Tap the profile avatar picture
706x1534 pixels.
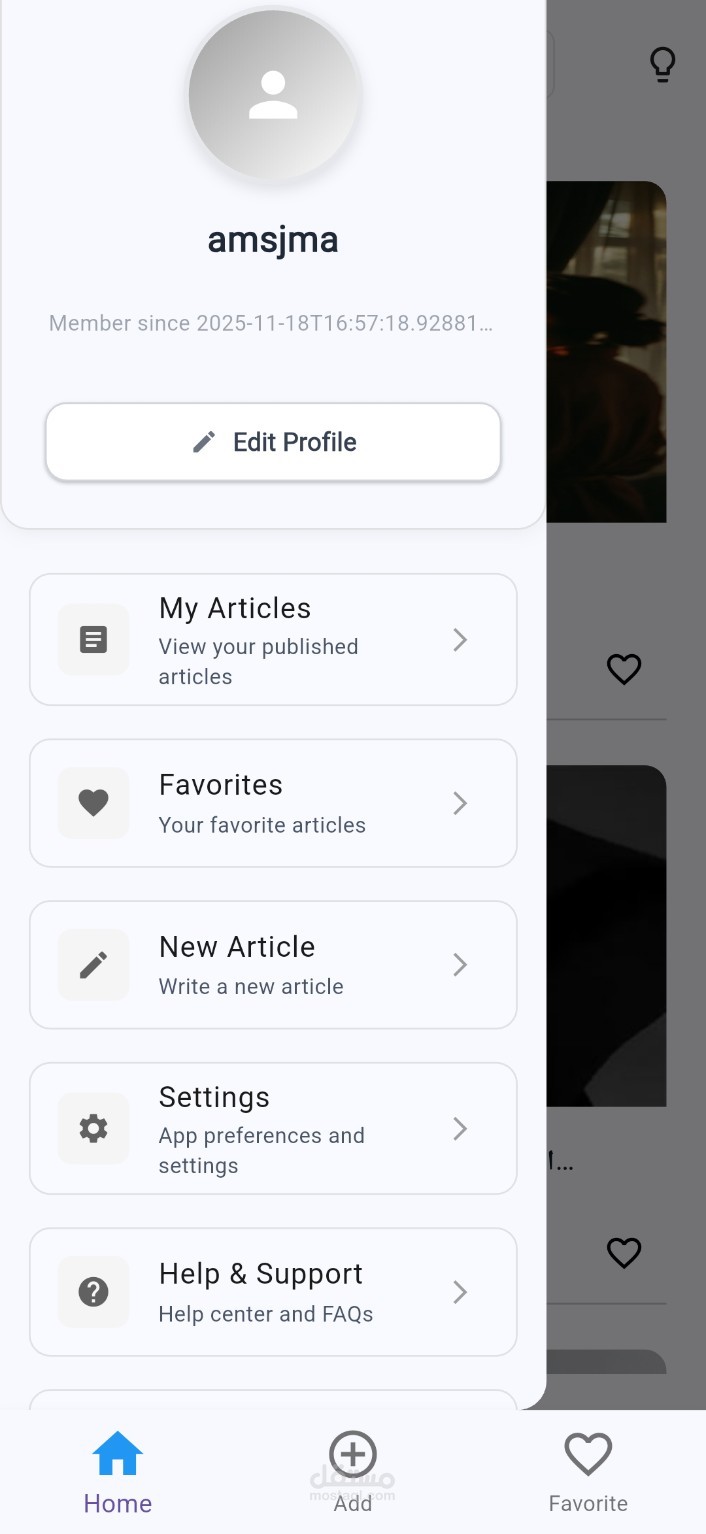[273, 95]
